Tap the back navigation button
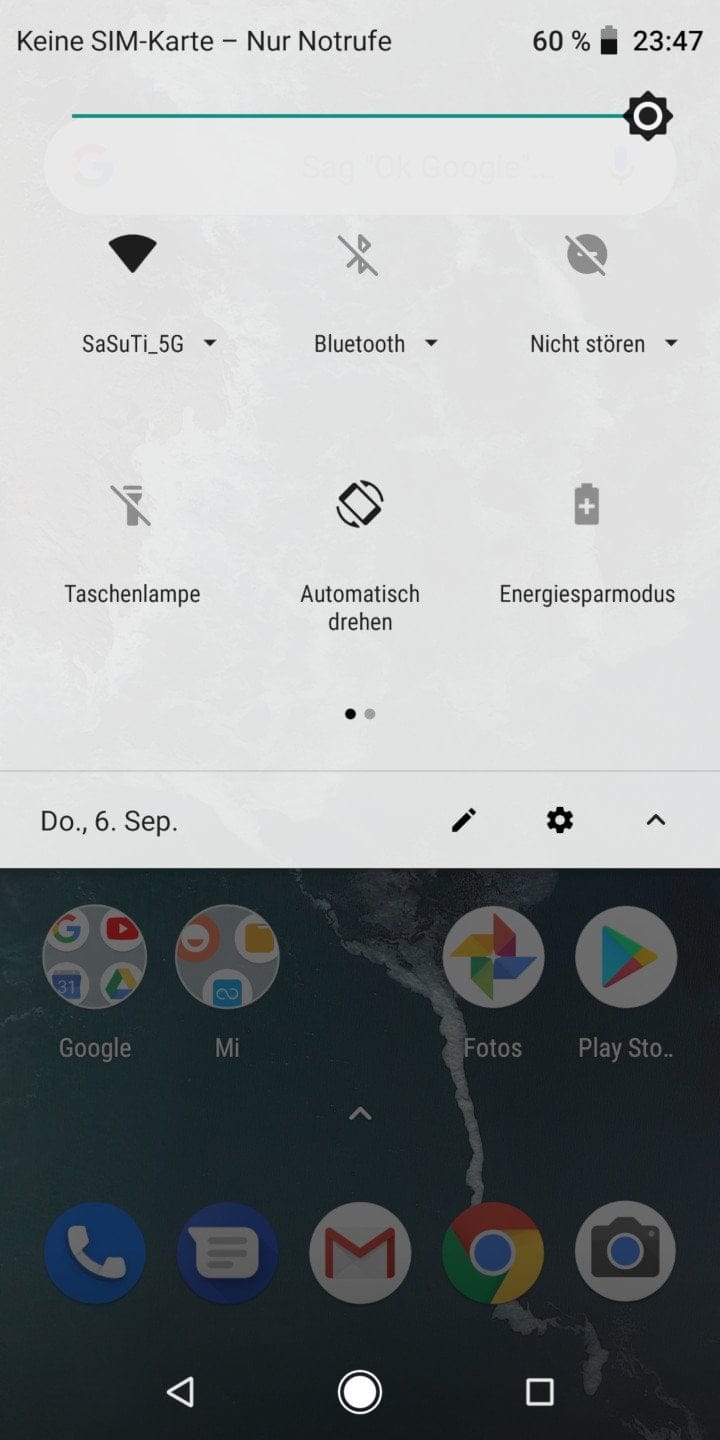Image resolution: width=720 pixels, height=1440 pixels. click(x=180, y=1392)
